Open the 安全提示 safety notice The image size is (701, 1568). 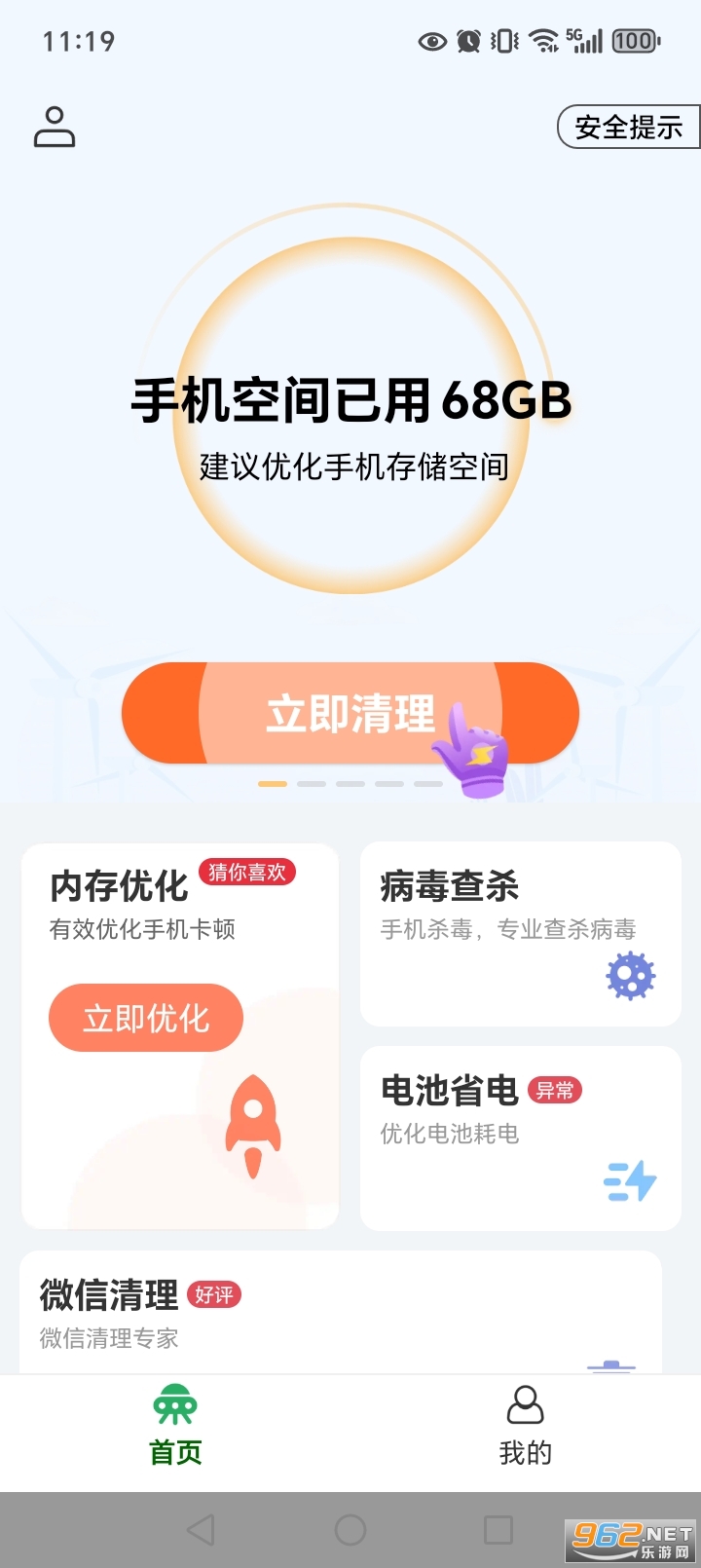[x=629, y=128]
